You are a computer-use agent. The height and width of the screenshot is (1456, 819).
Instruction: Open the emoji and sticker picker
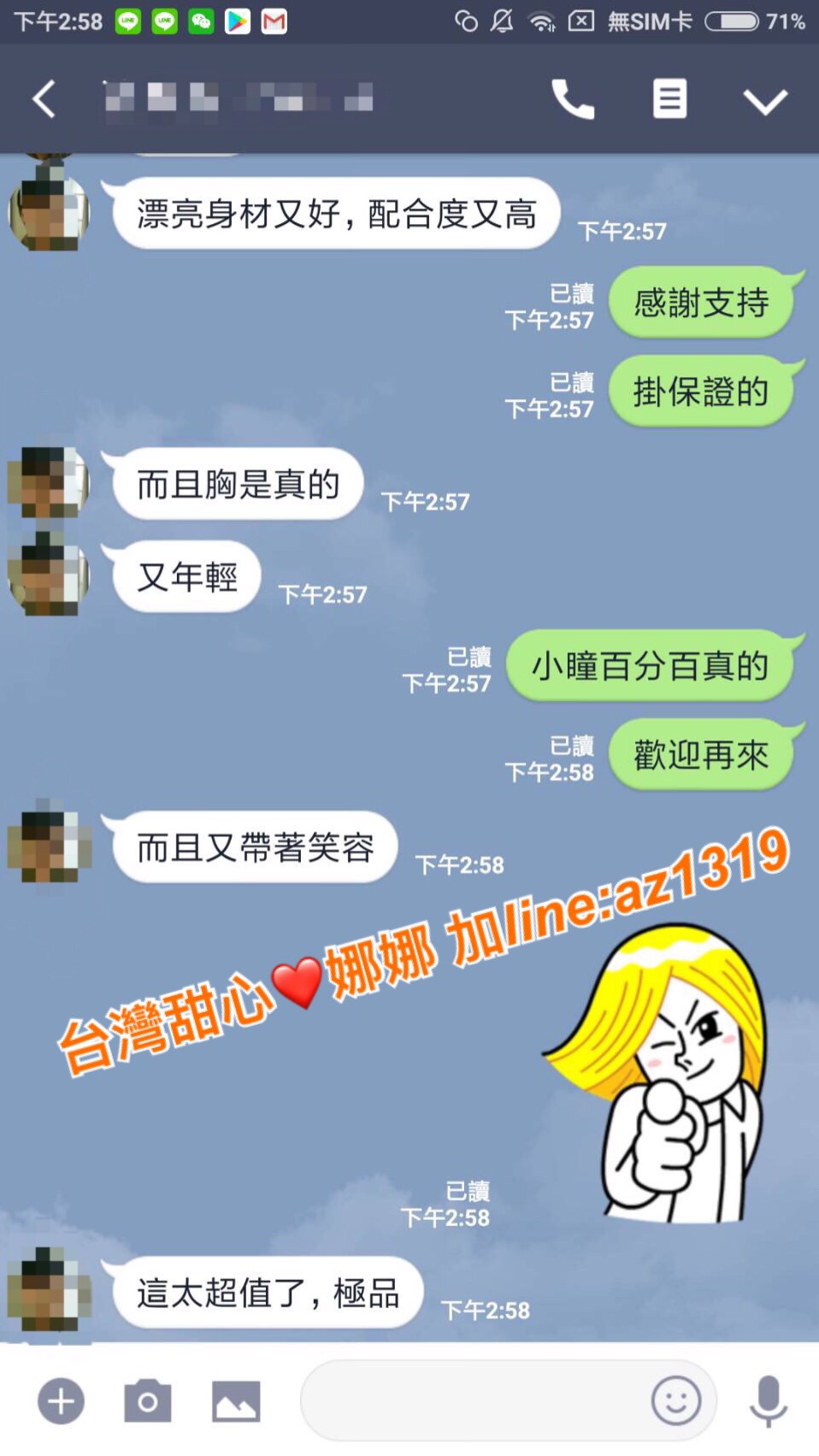[x=675, y=1400]
